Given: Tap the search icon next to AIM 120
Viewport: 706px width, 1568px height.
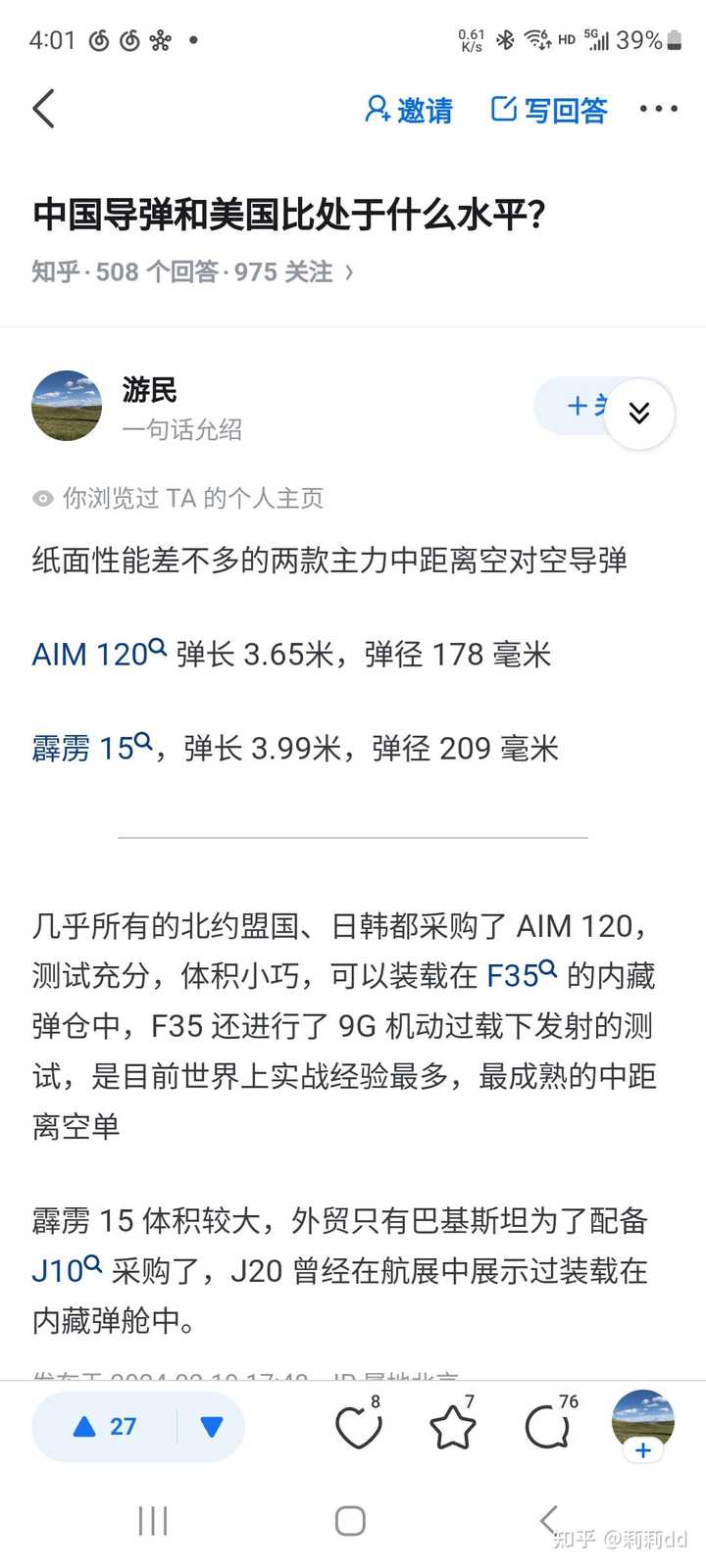Looking at the screenshot, I should click(163, 642).
